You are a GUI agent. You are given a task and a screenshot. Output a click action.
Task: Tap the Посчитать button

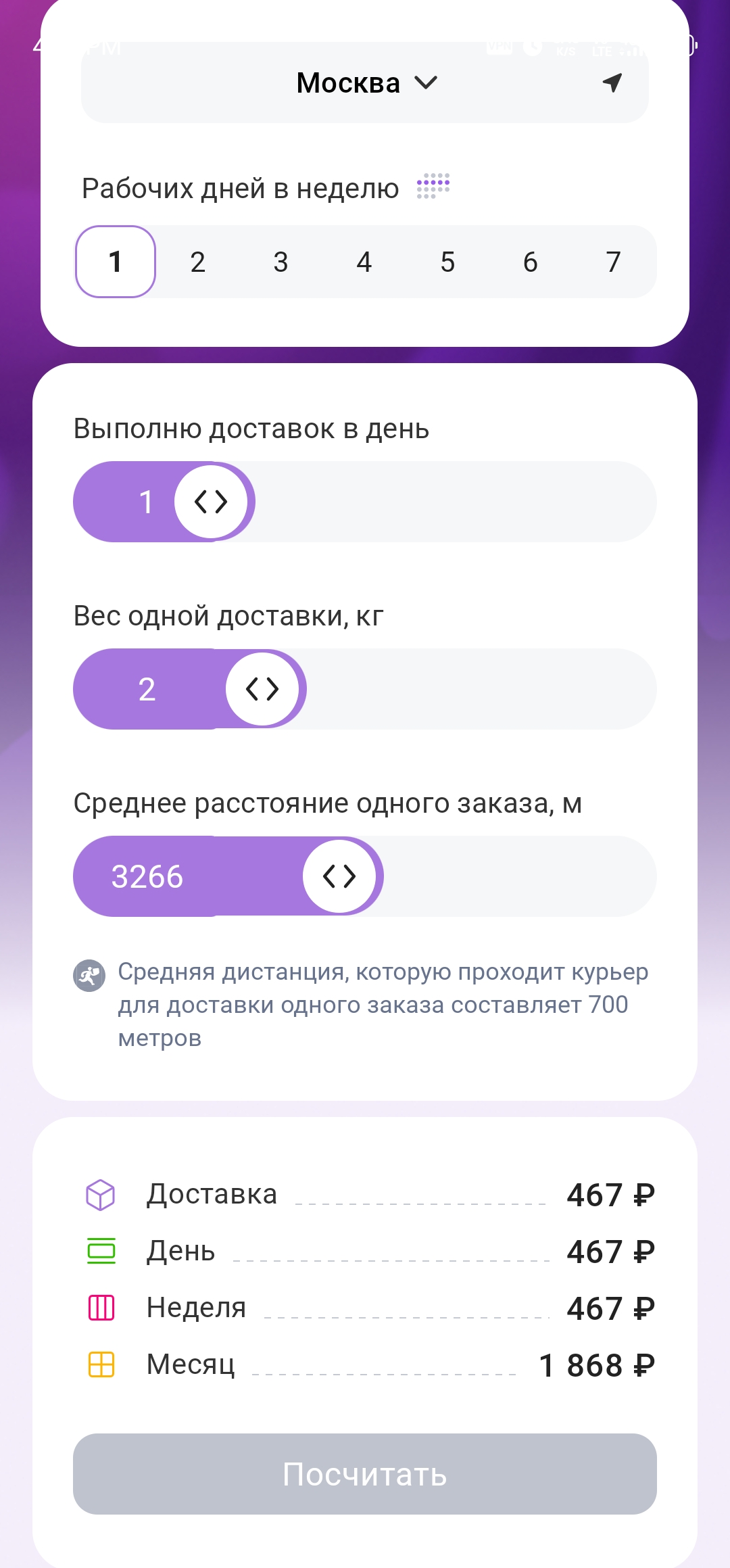365,1474
